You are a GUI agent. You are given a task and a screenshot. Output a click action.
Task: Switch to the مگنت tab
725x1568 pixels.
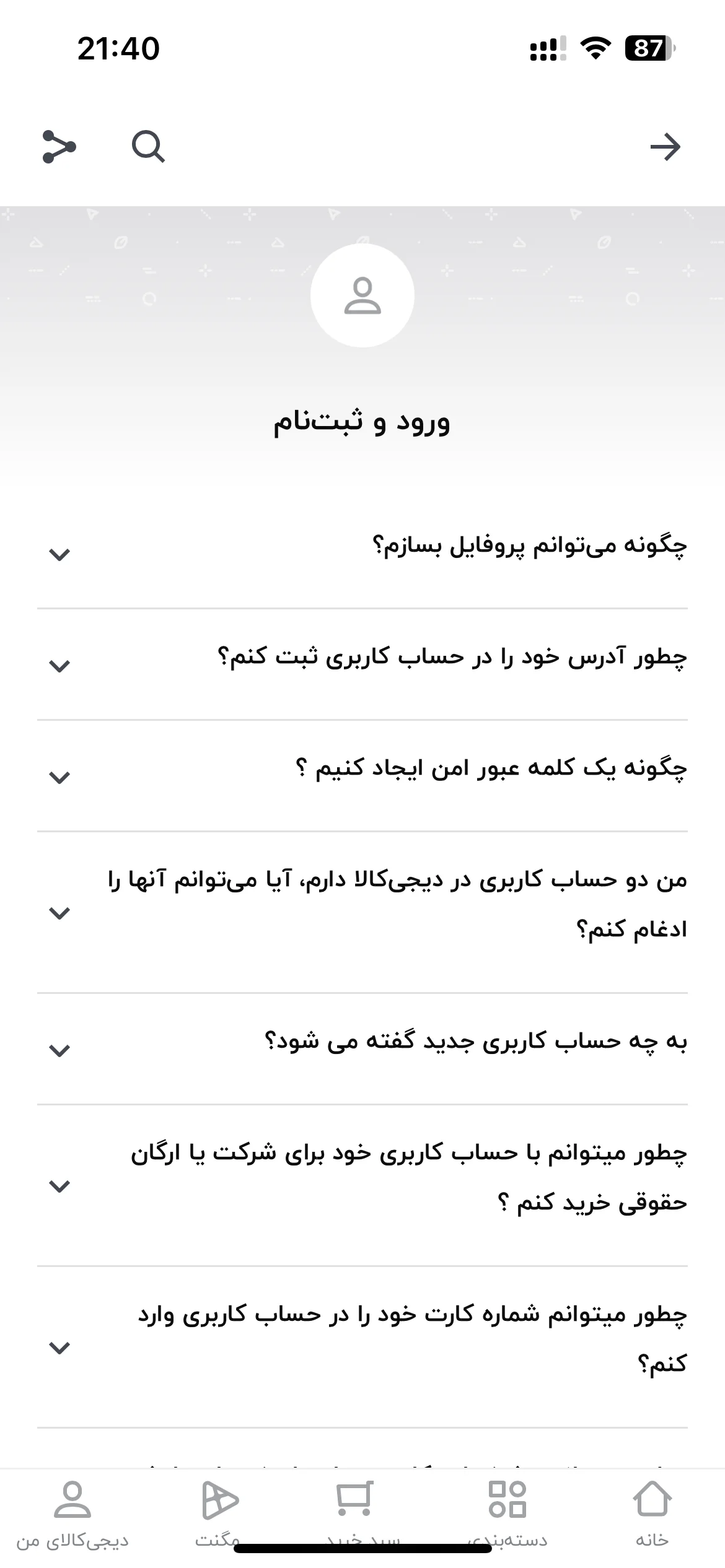pyautogui.click(x=217, y=1515)
